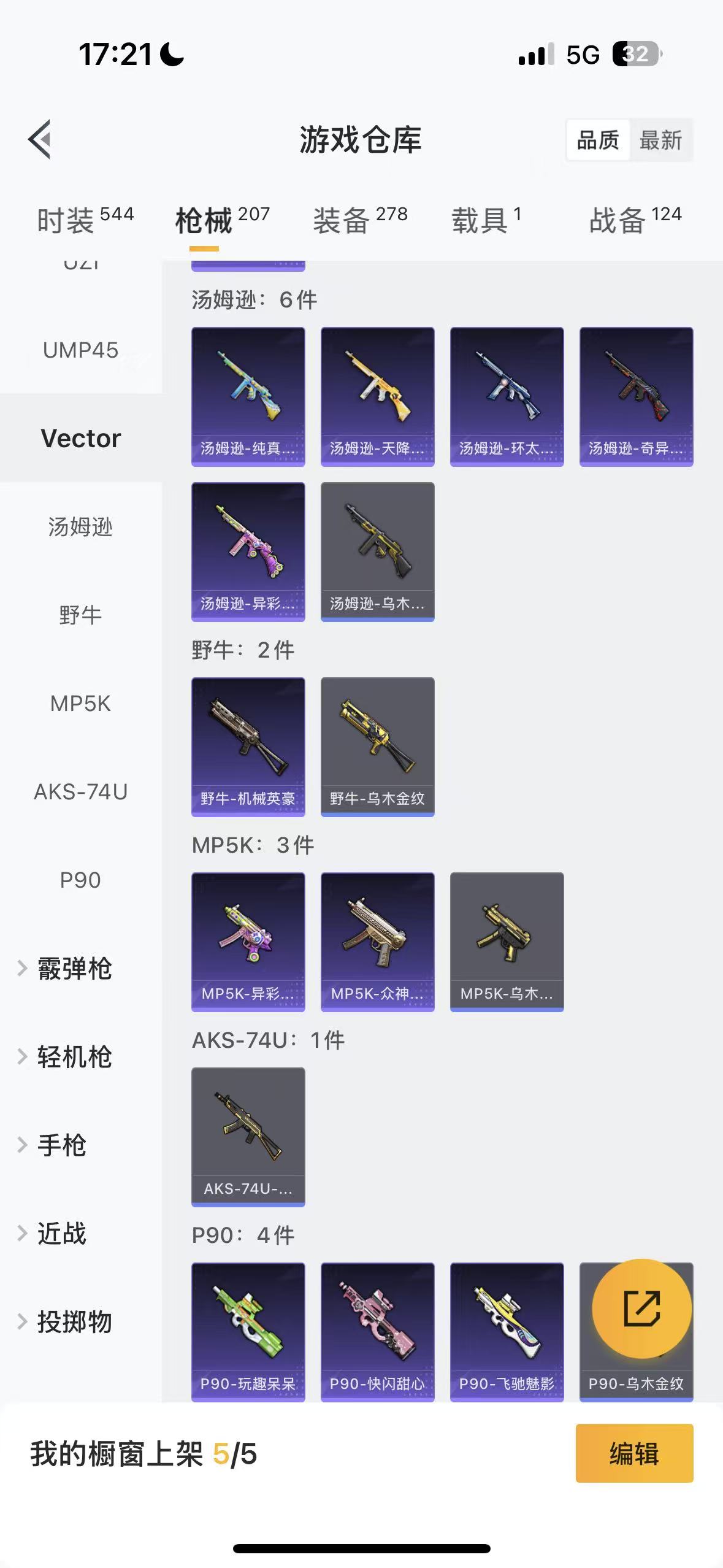View the 野牛-乌木金纹 skin

(x=377, y=747)
